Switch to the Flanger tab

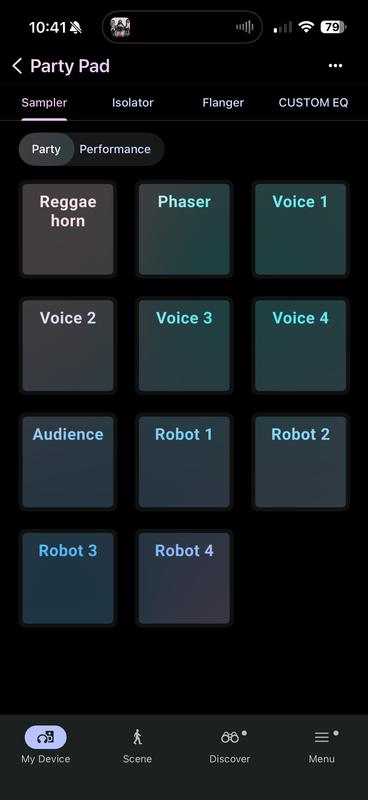click(x=223, y=103)
